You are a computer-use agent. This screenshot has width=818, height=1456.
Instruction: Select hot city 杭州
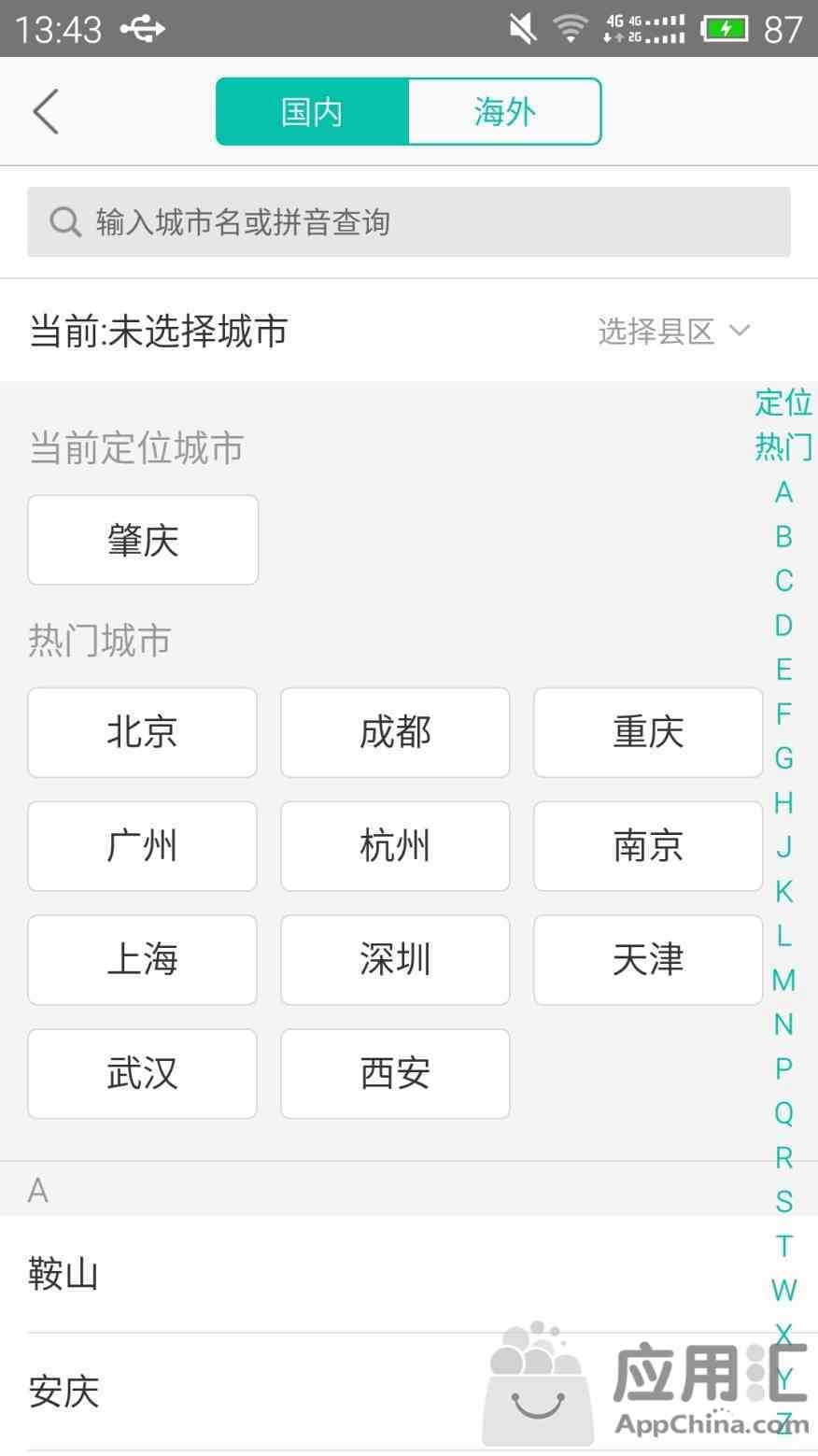coord(395,846)
